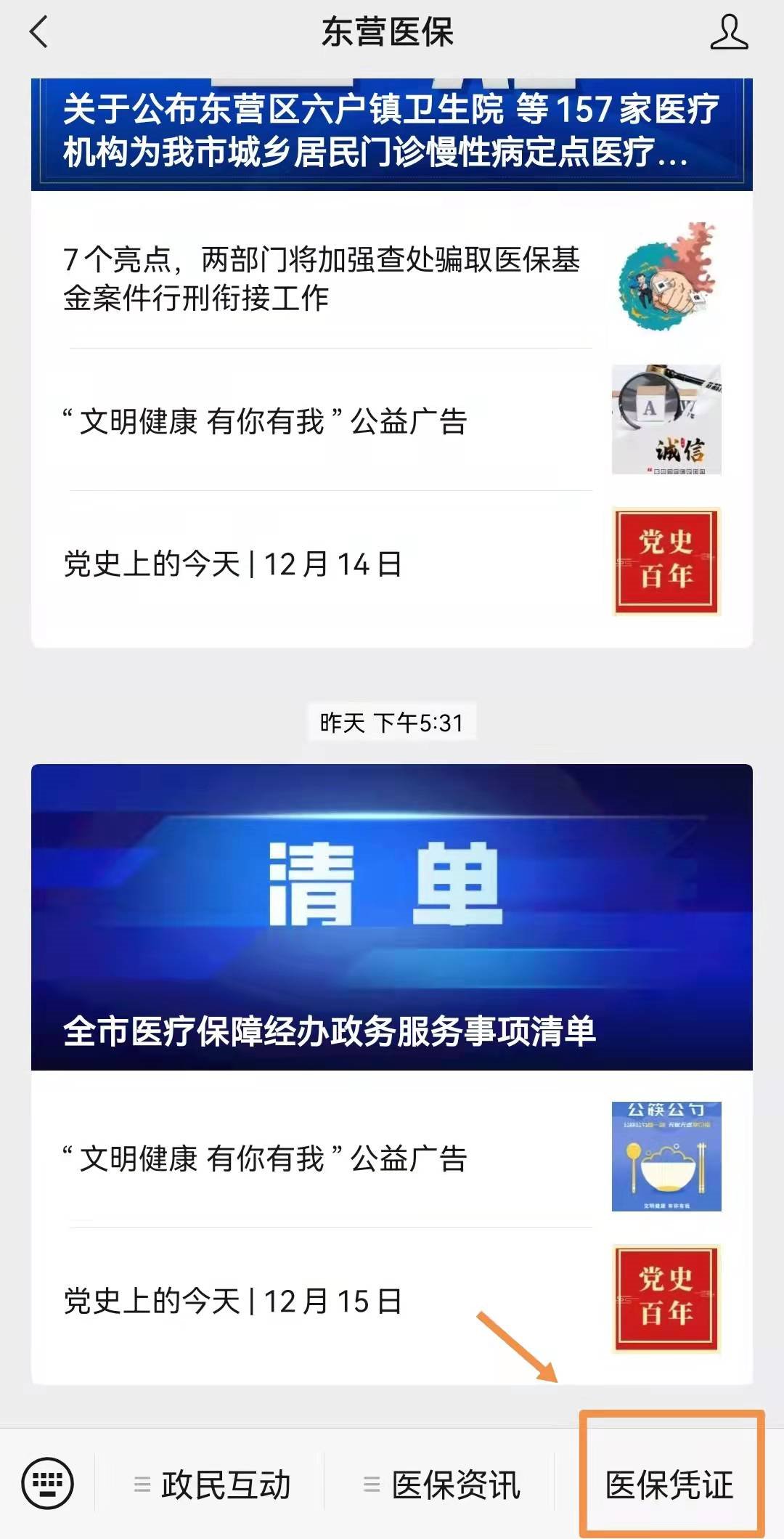Select the 医保凭证 menu
The width and height of the screenshot is (784, 1539).
tap(669, 1485)
